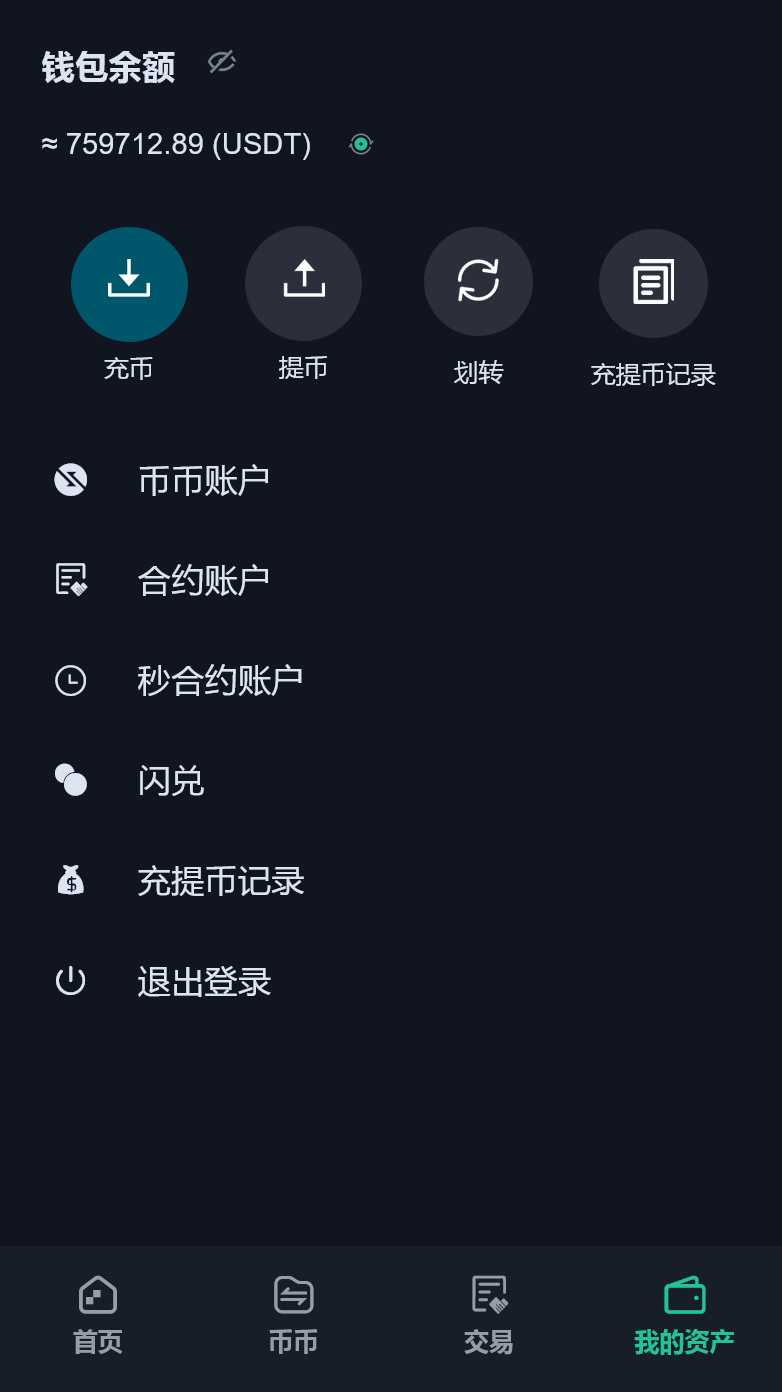Image resolution: width=782 pixels, height=1392 pixels.
Task: Tap the USDT balance amount
Action: pyautogui.click(x=175, y=143)
